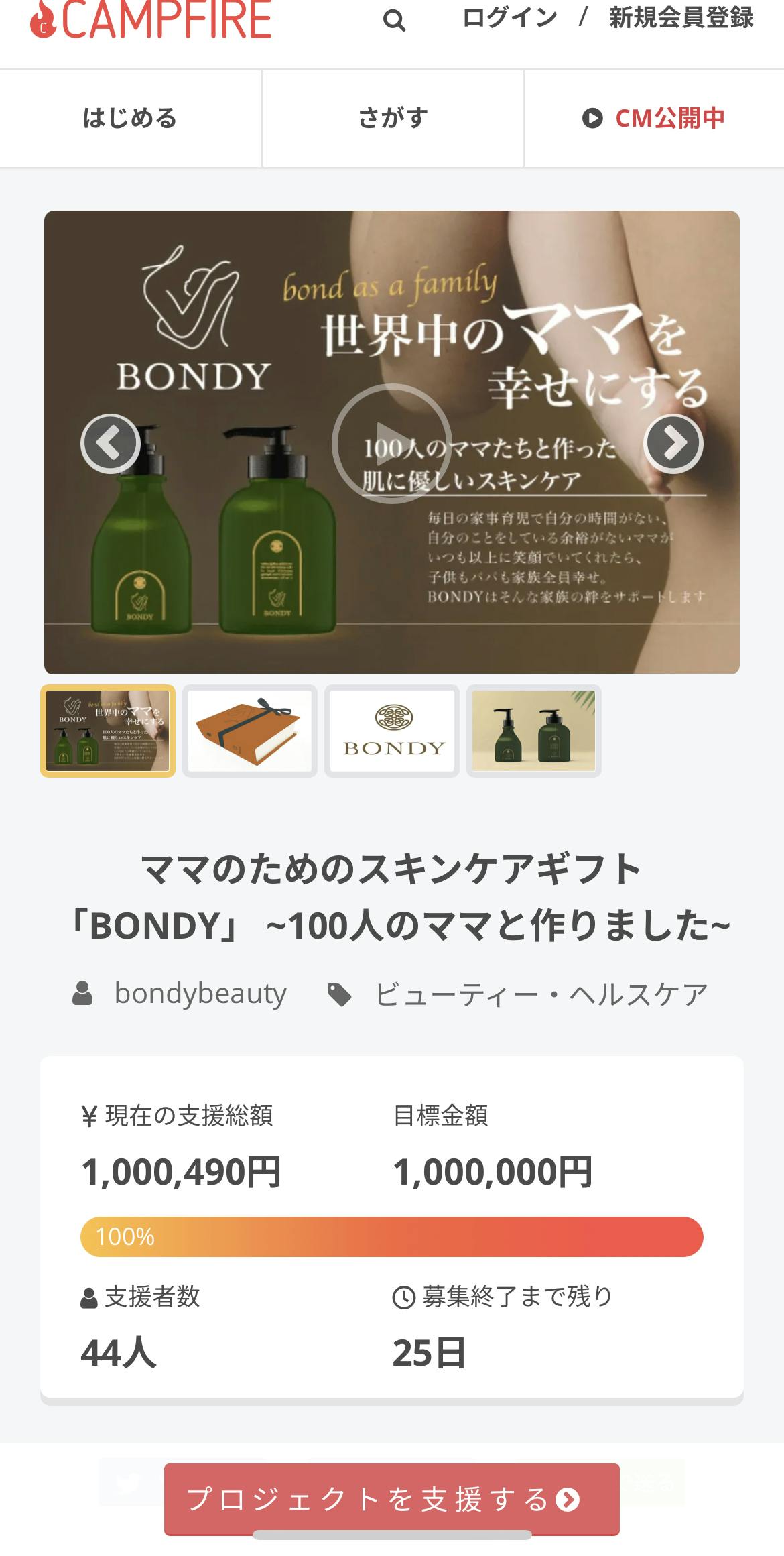This screenshot has width=784, height=1556.
Task: Show the next slide in the carousel
Action: 673,443
